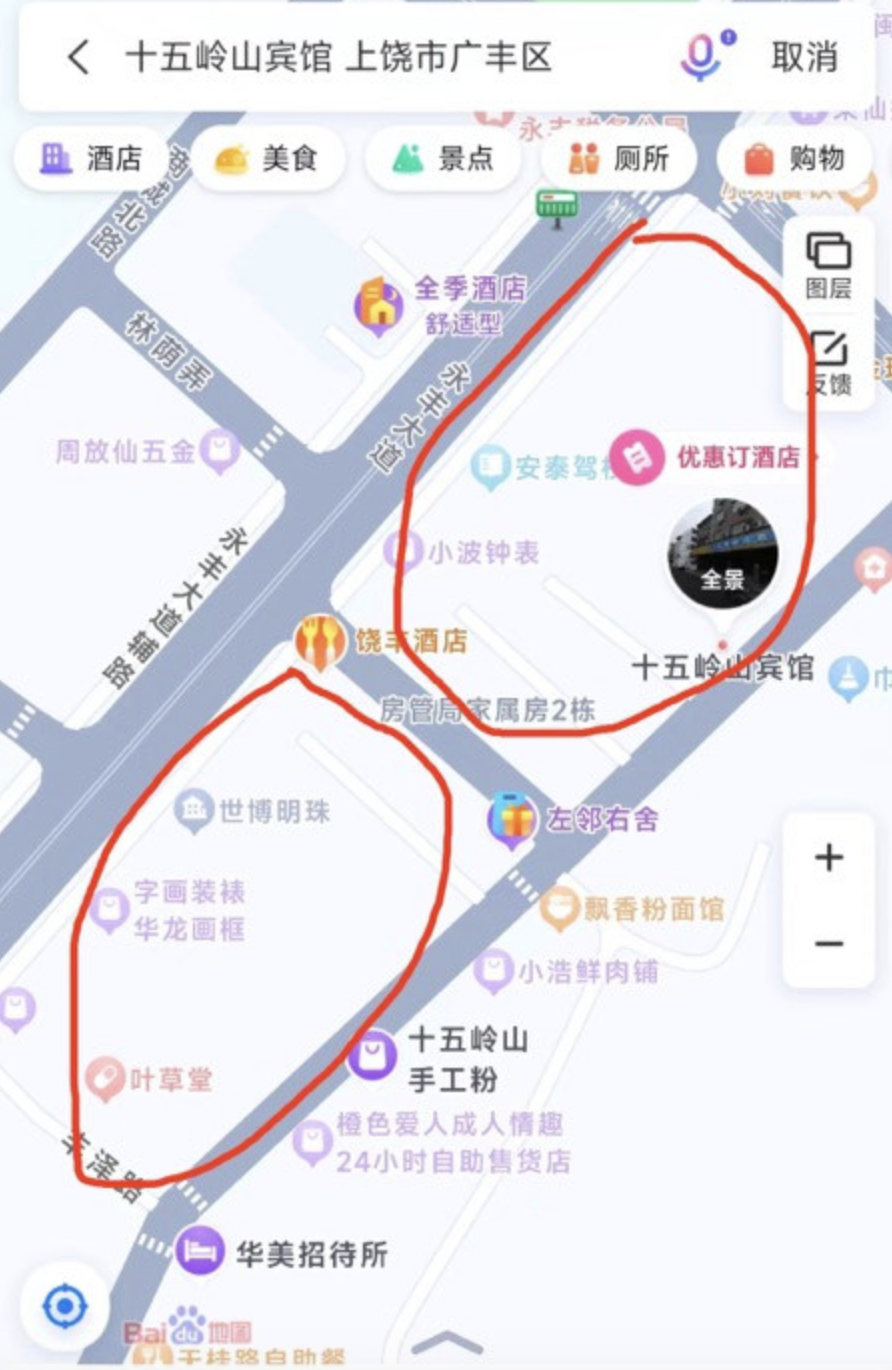
Task: Zoom out with the minus button
Action: [x=828, y=944]
